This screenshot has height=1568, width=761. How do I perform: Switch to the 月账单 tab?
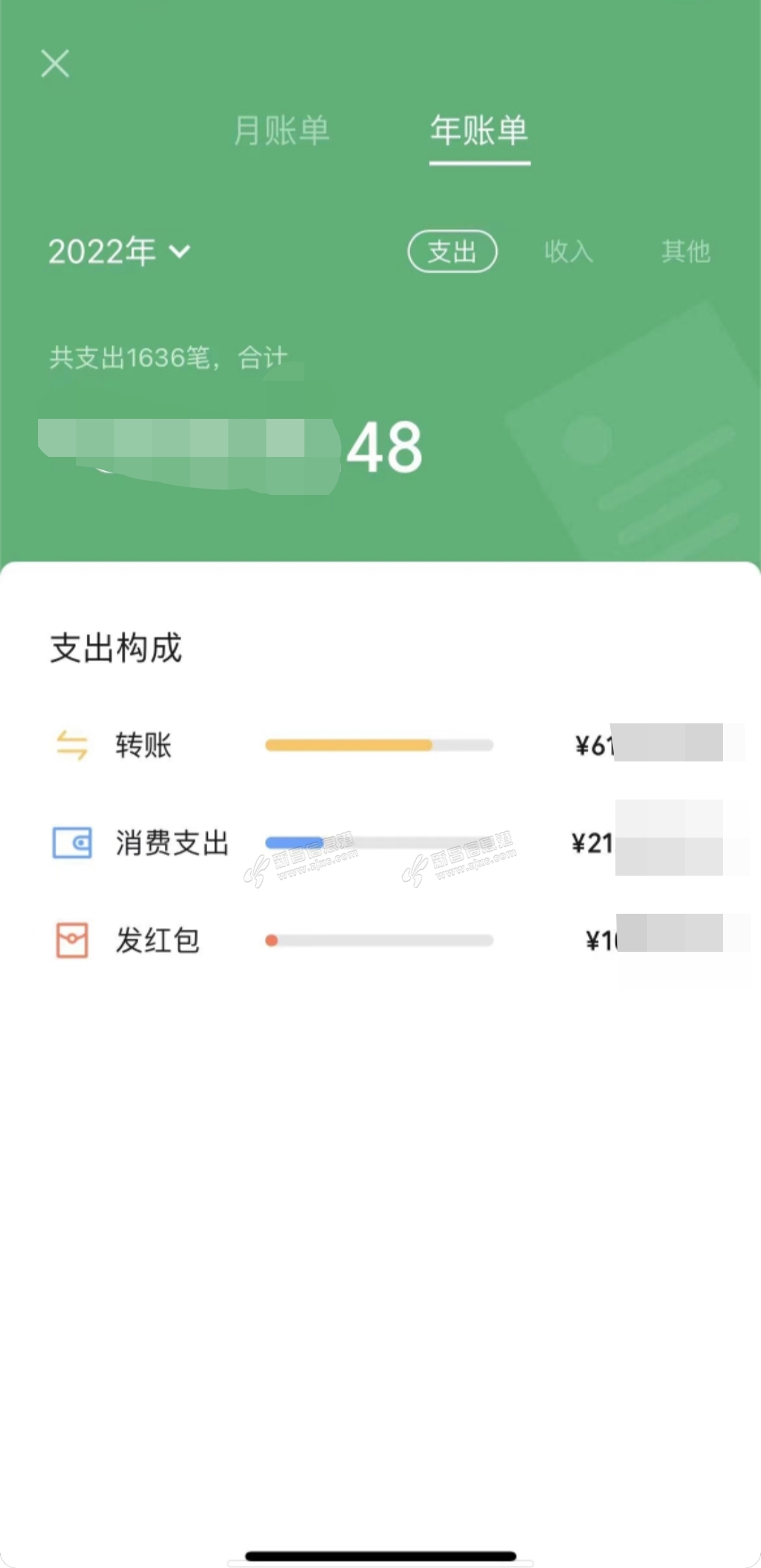[281, 131]
